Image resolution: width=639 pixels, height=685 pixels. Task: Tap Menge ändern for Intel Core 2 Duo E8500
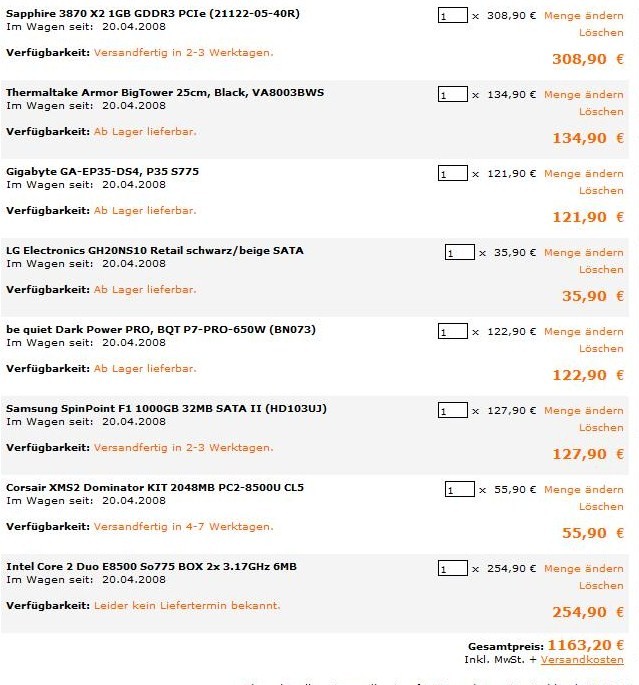click(x=583, y=569)
